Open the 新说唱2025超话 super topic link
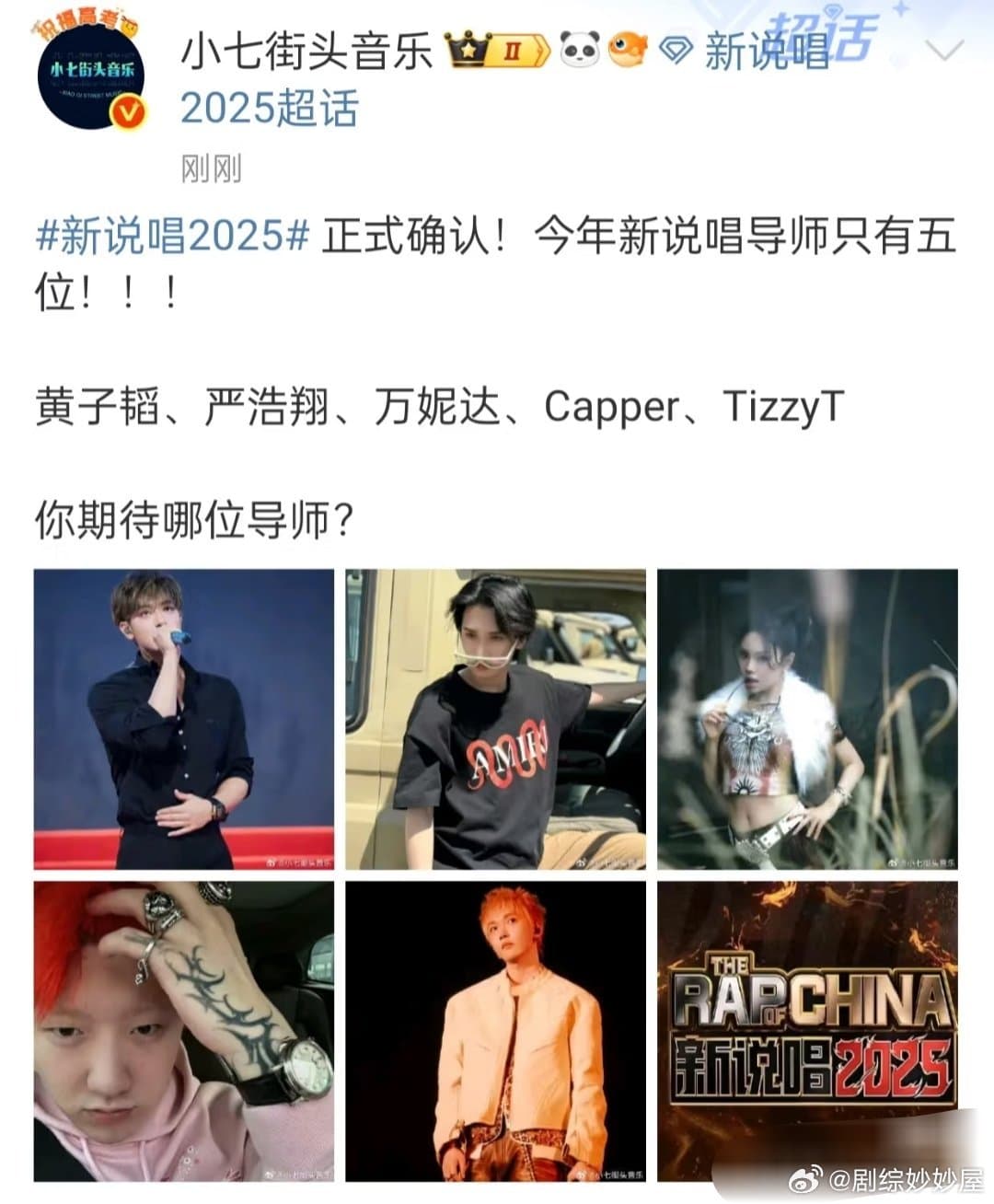Screen dimensions: 994x1204 pos(269,110)
